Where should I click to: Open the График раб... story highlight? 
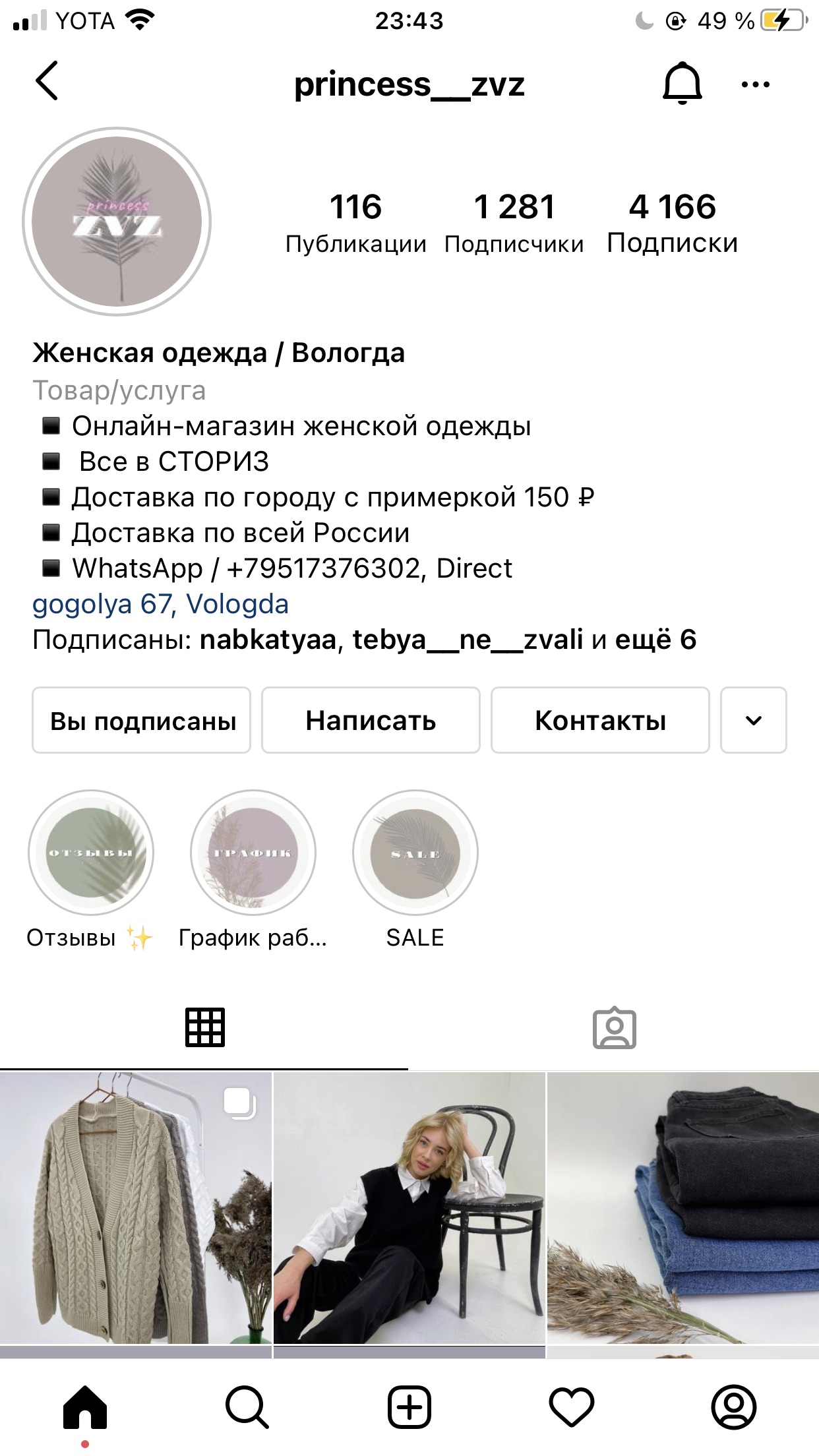pyautogui.click(x=253, y=853)
